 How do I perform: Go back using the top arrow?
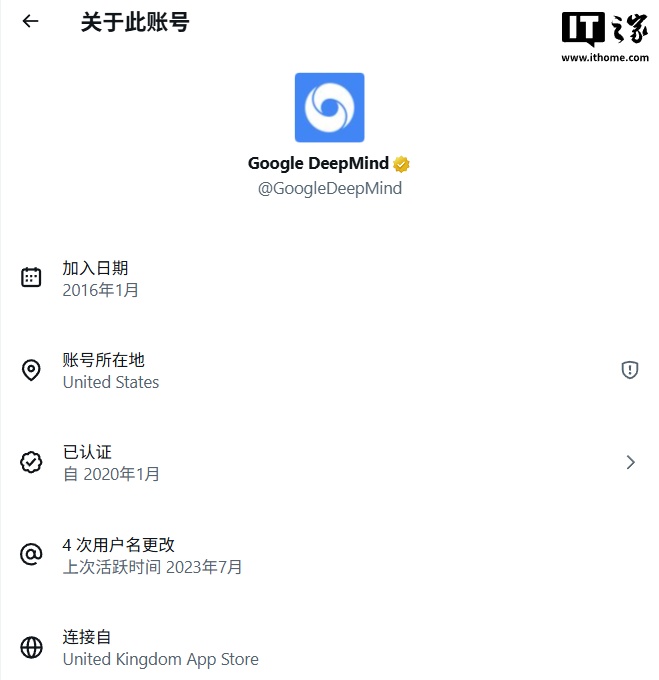(x=31, y=21)
